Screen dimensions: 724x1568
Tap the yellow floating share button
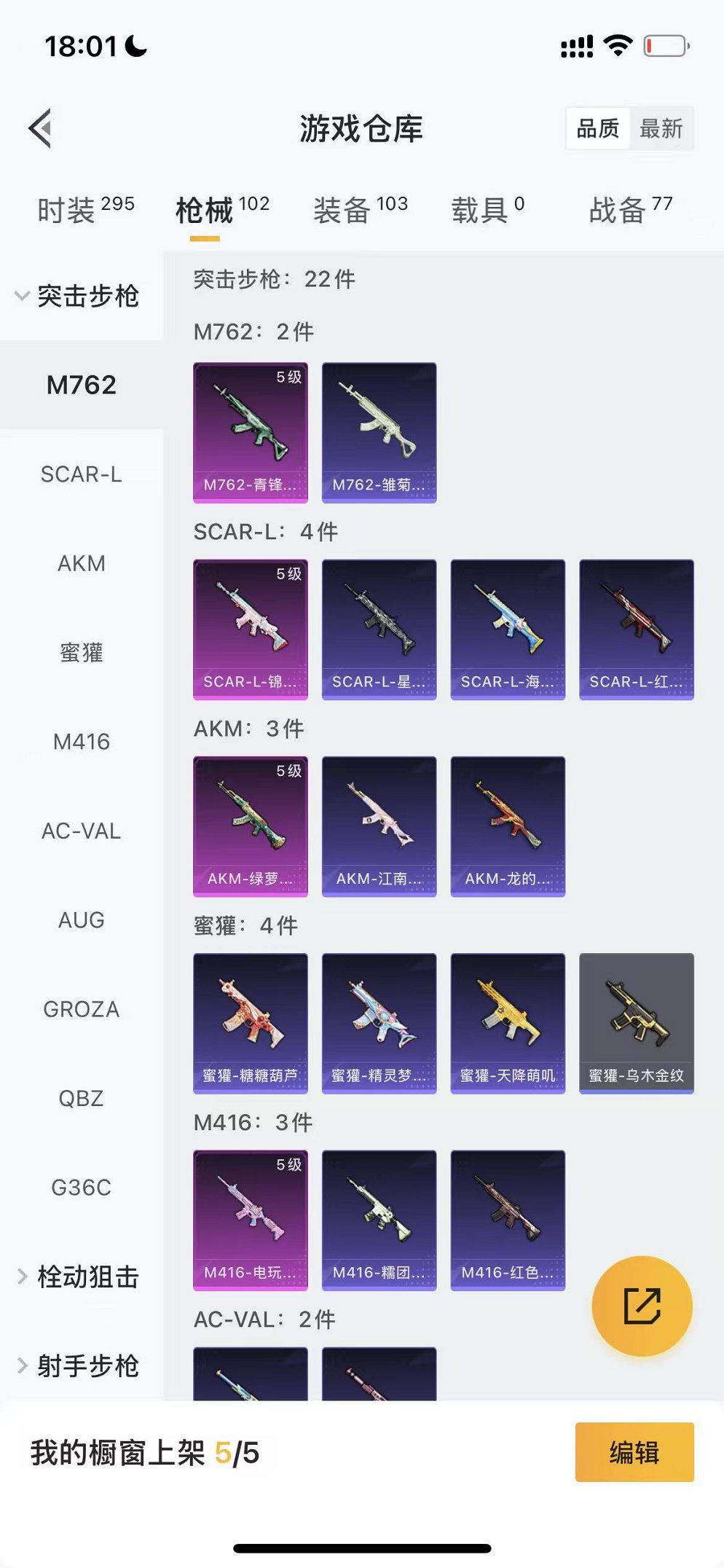point(642,1306)
